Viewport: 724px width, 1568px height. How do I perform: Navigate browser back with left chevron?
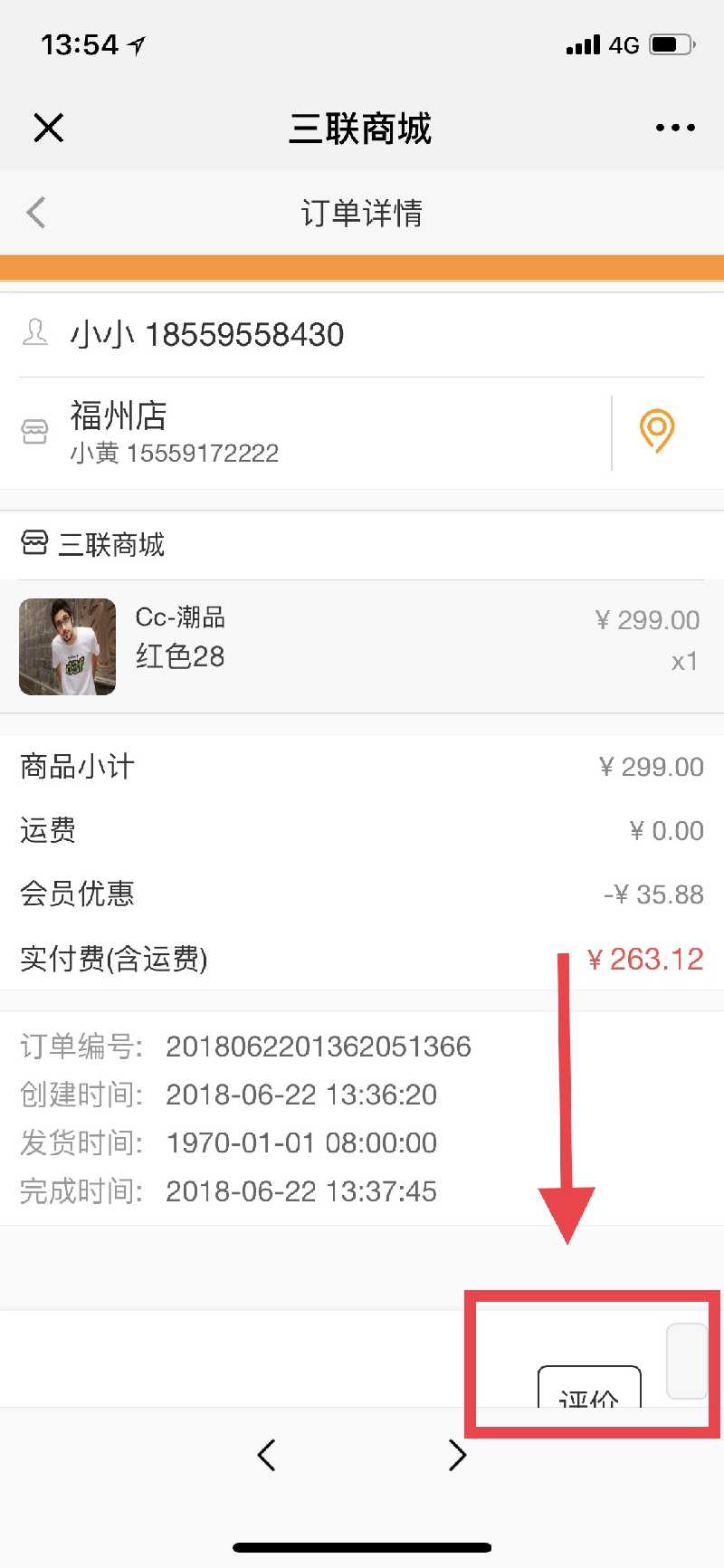(266, 1455)
